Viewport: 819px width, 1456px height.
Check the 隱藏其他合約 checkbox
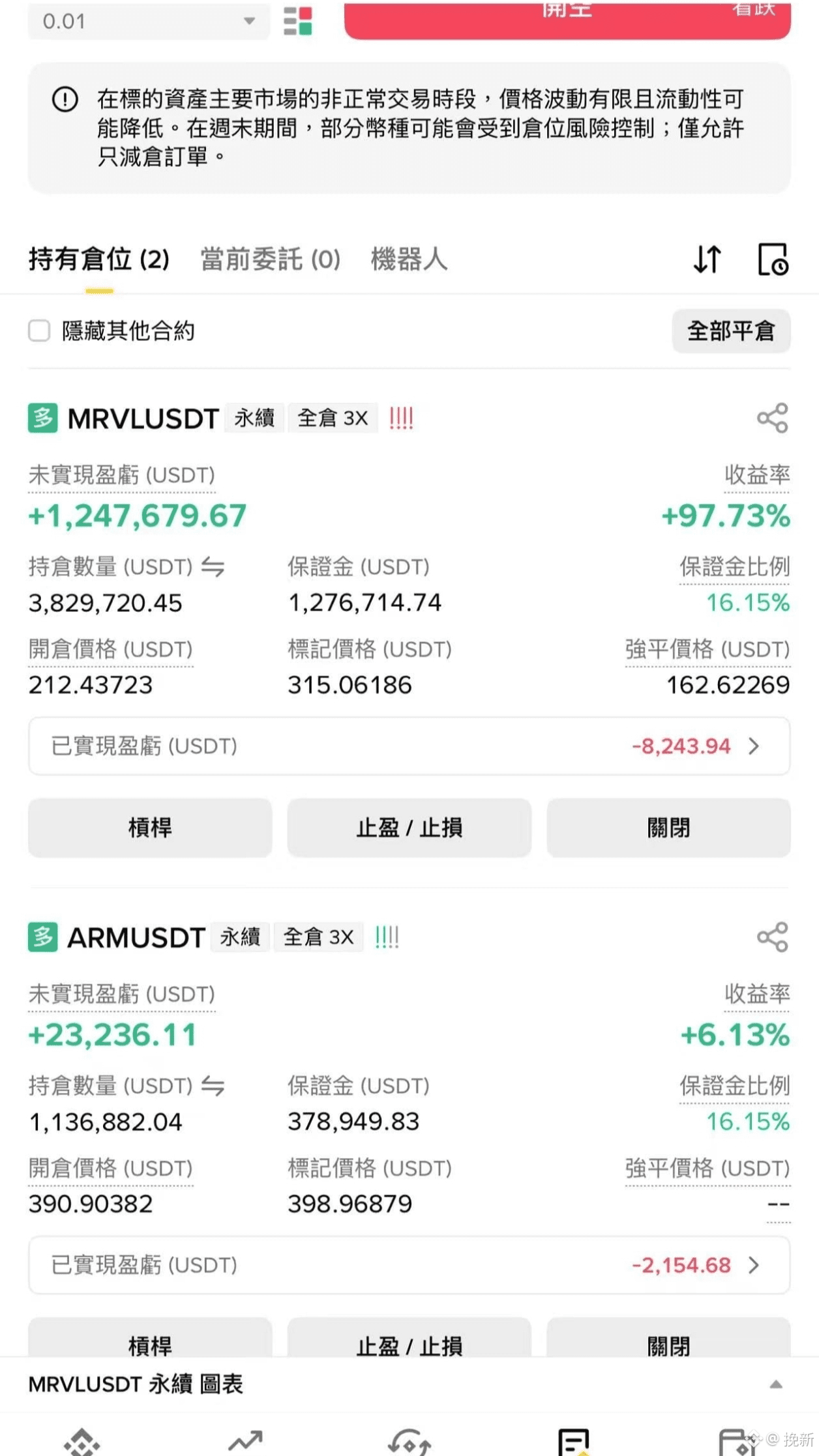(39, 330)
